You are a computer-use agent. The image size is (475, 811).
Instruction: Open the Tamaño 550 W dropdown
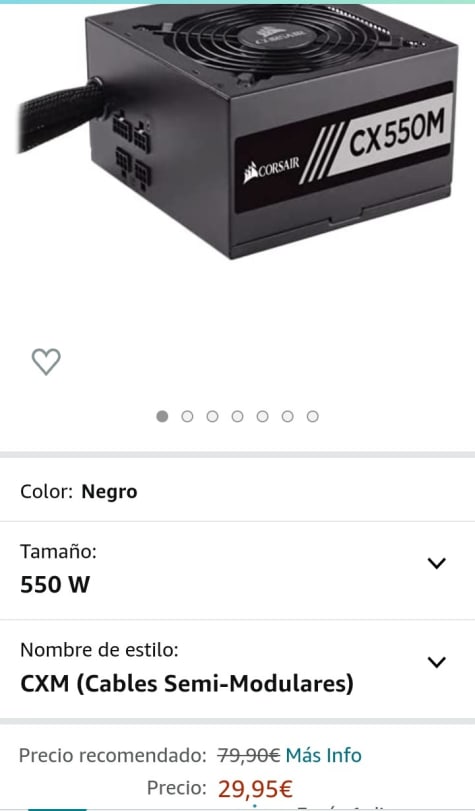tap(238, 570)
